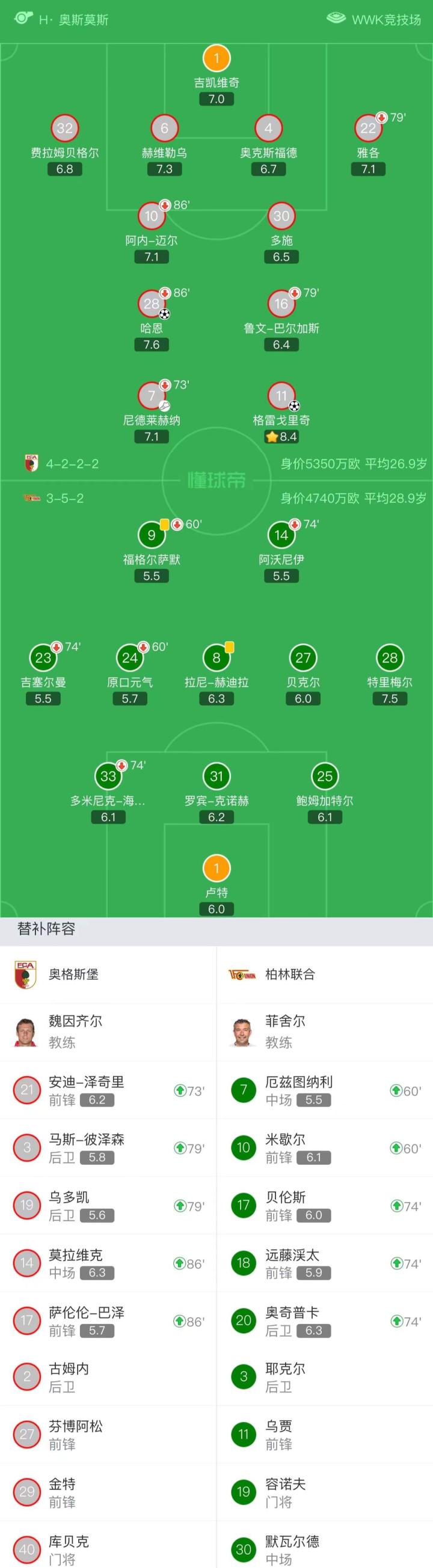Image resolution: width=433 pixels, height=1568 pixels.
Task: Open goalkeeper 吉凯维奇's player profile
Action: point(216,59)
